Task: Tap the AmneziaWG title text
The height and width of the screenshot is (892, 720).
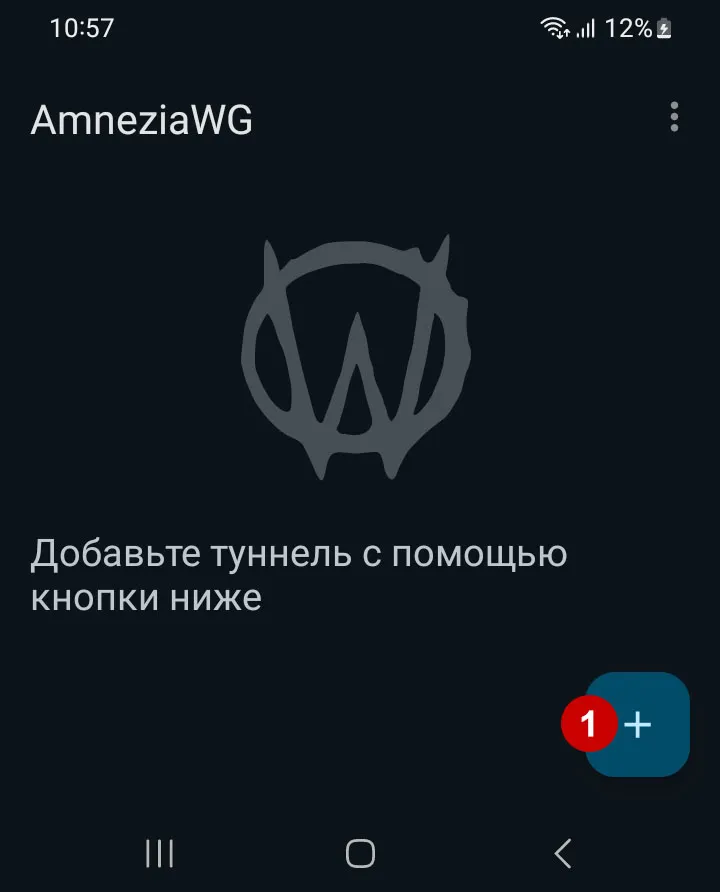Action: click(140, 119)
